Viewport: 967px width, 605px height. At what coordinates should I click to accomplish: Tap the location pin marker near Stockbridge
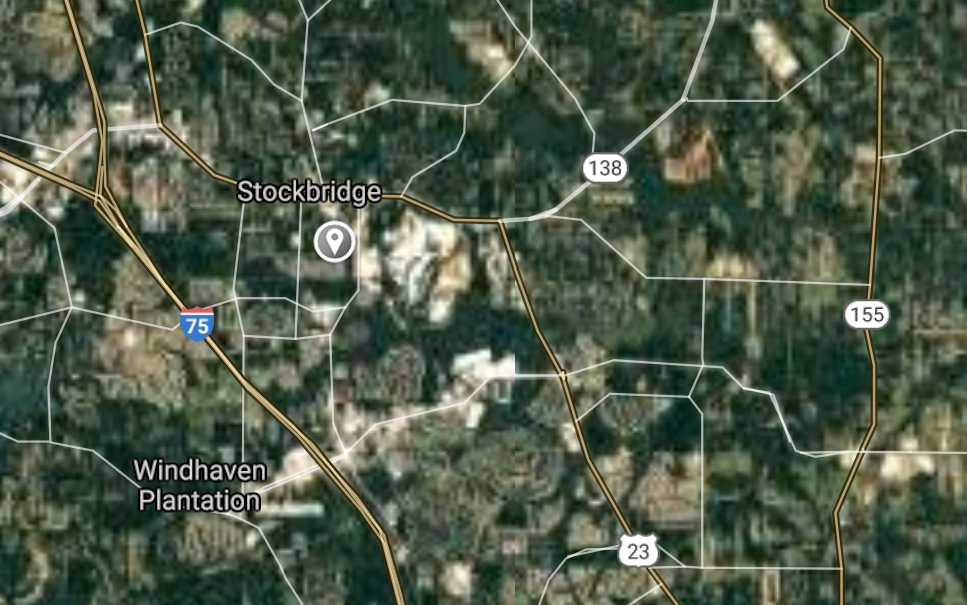[x=334, y=241]
